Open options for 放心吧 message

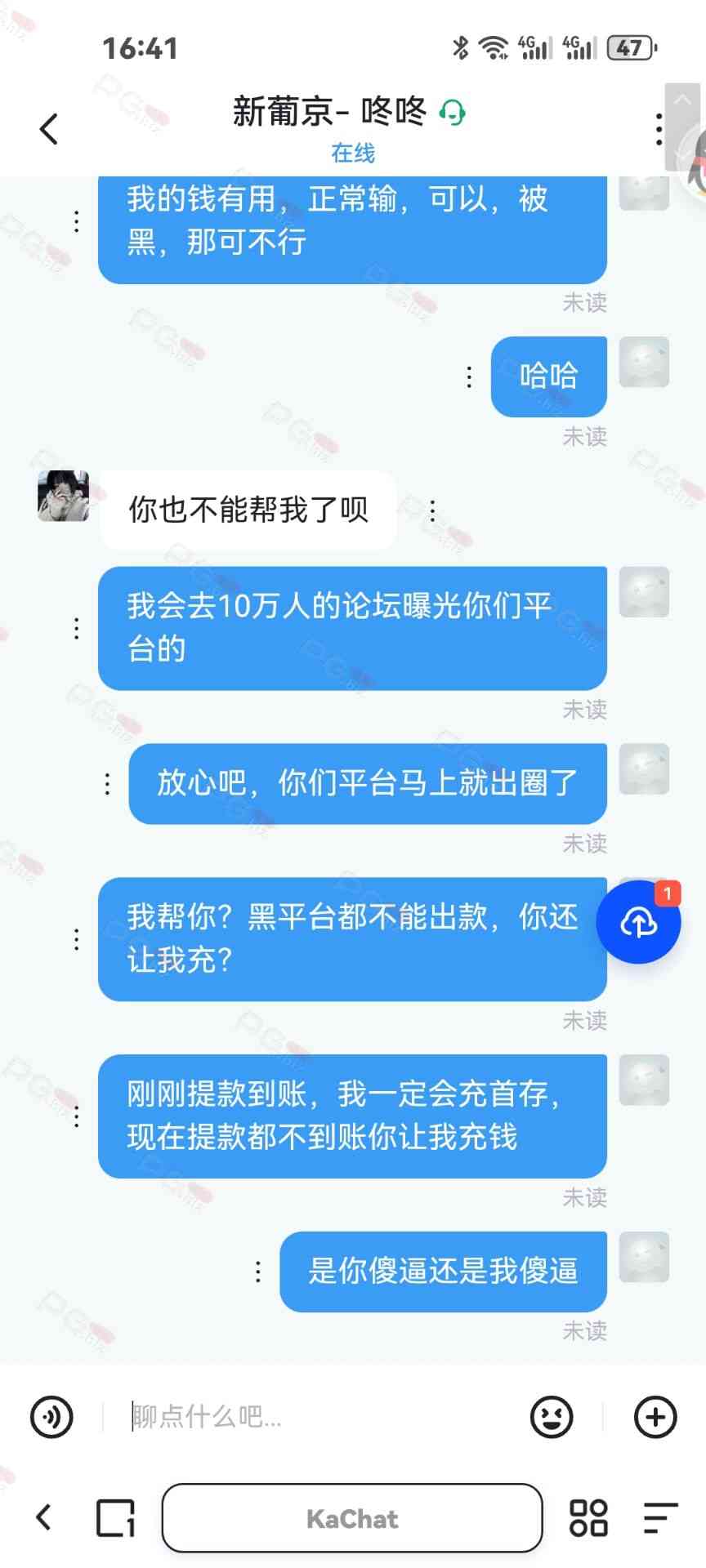[x=107, y=784]
